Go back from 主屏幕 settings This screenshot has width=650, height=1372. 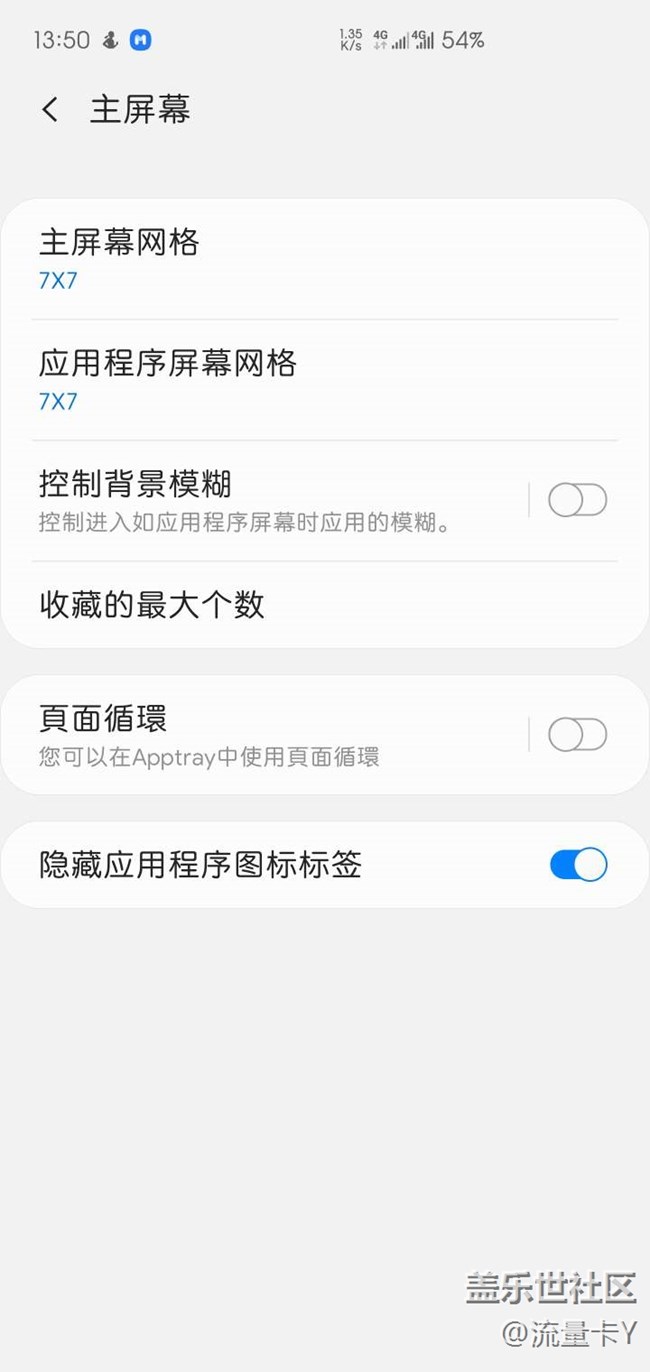click(x=50, y=109)
